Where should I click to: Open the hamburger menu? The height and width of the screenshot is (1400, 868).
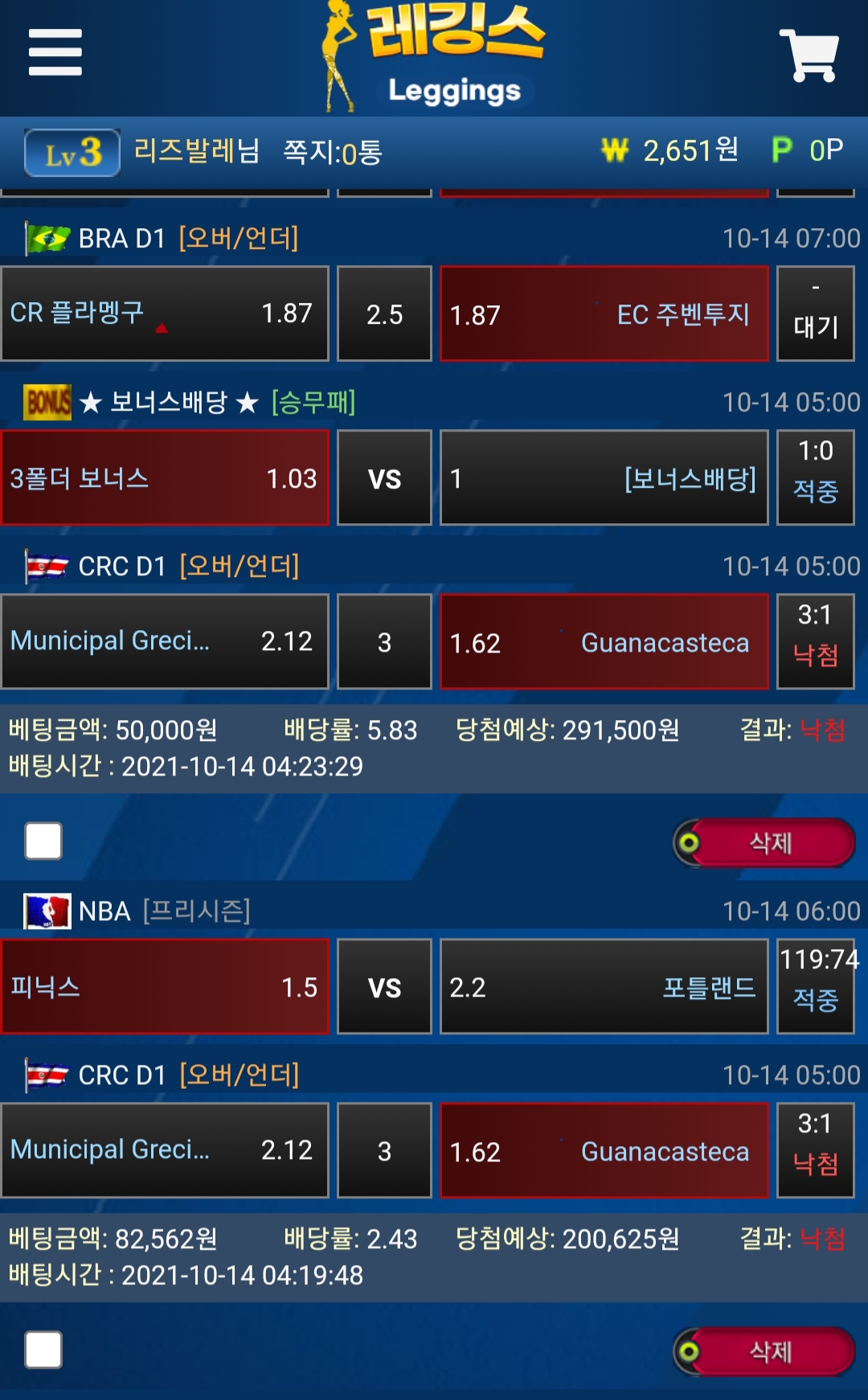(55, 52)
